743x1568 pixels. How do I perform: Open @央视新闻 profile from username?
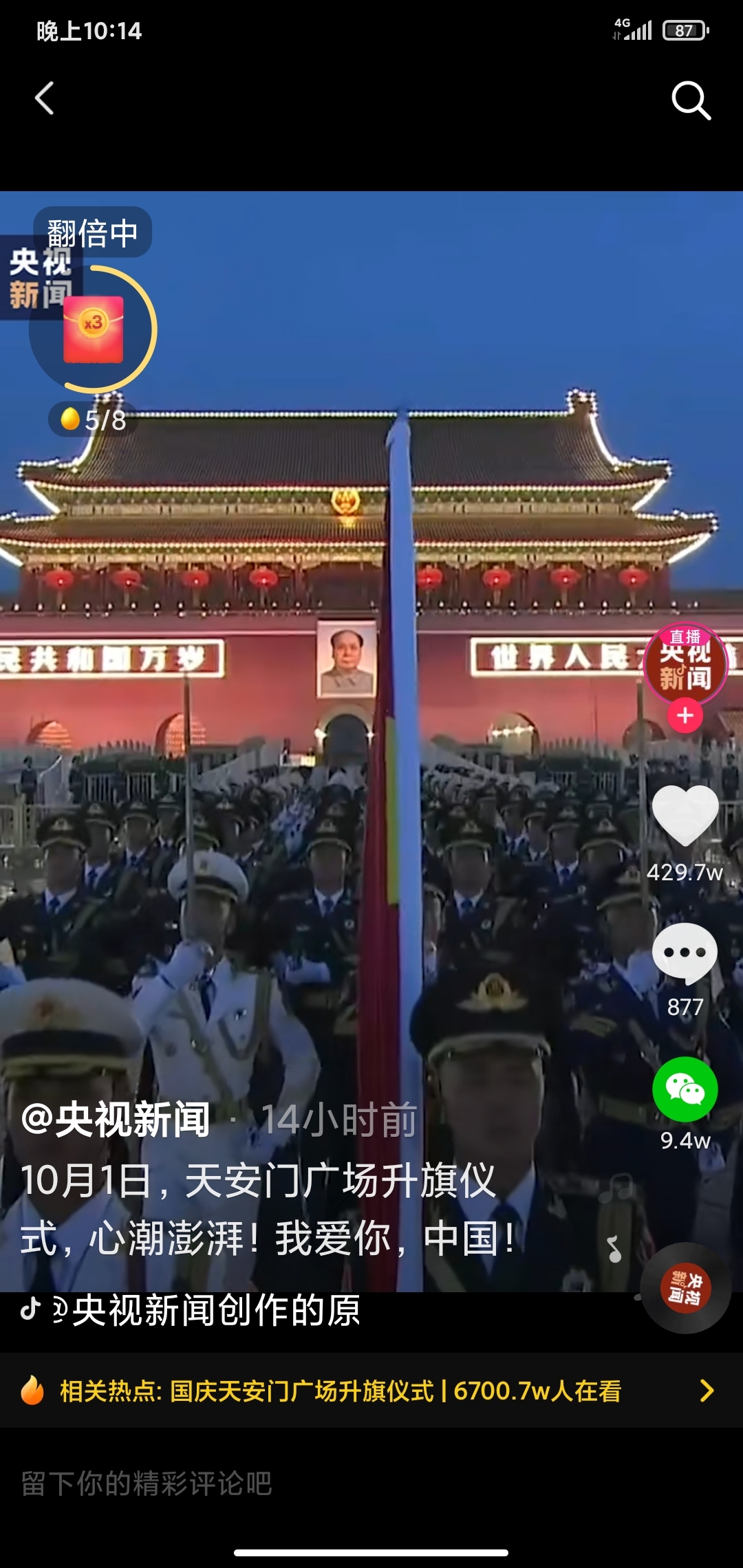pyautogui.click(x=116, y=1120)
